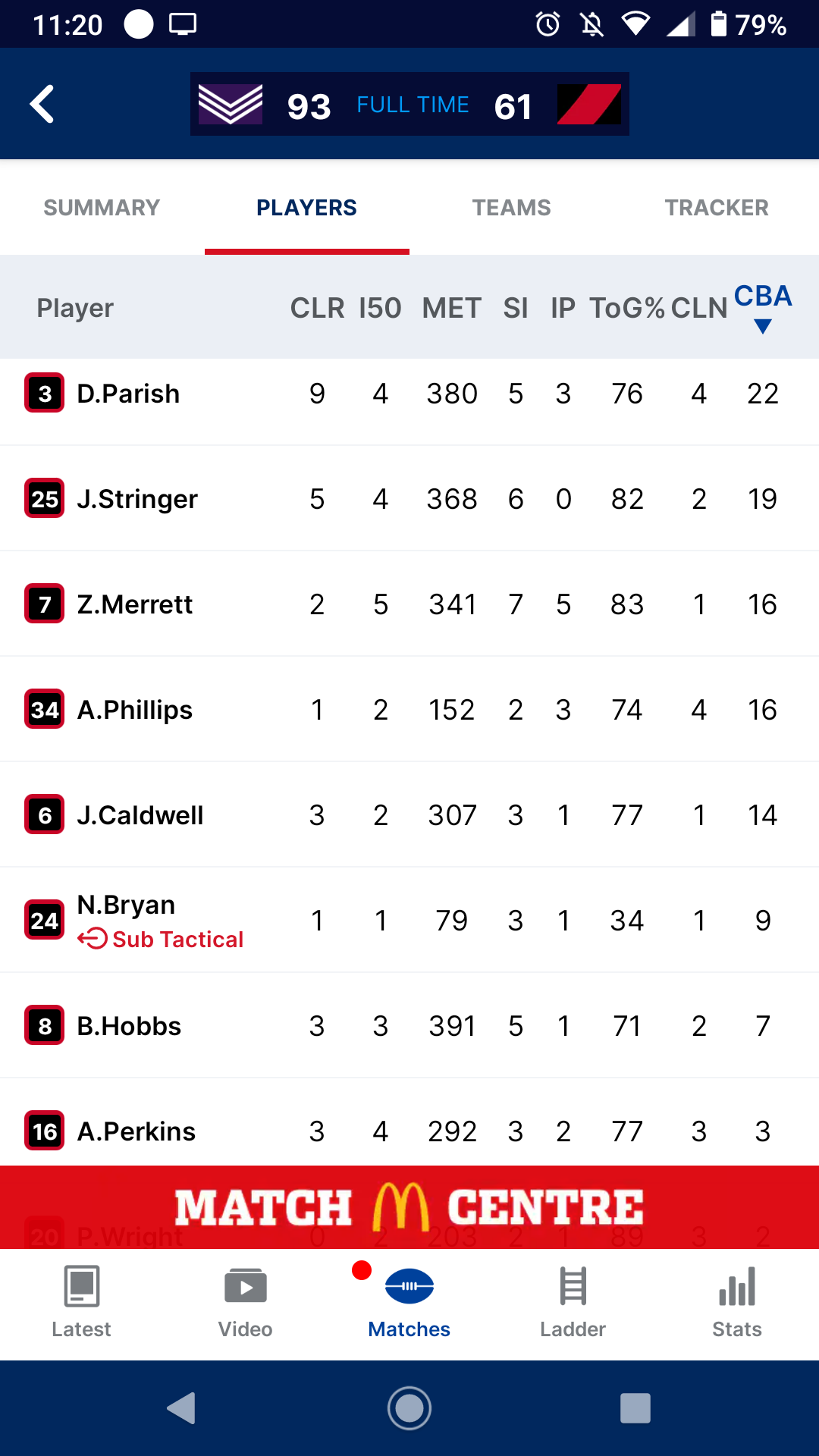Open D.Parish's player row
Screen dimensions: 819x1456
[409, 394]
